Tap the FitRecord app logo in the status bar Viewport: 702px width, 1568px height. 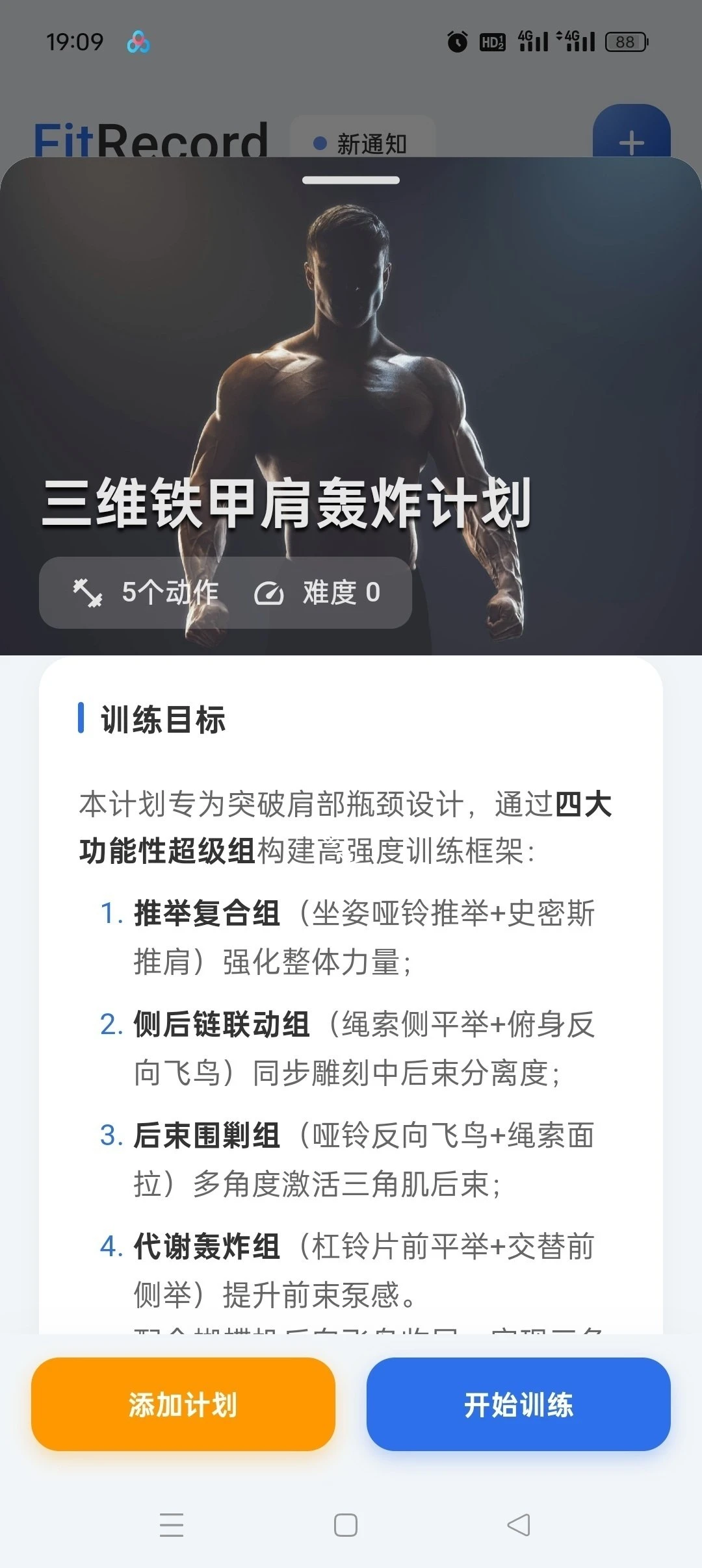(x=138, y=42)
